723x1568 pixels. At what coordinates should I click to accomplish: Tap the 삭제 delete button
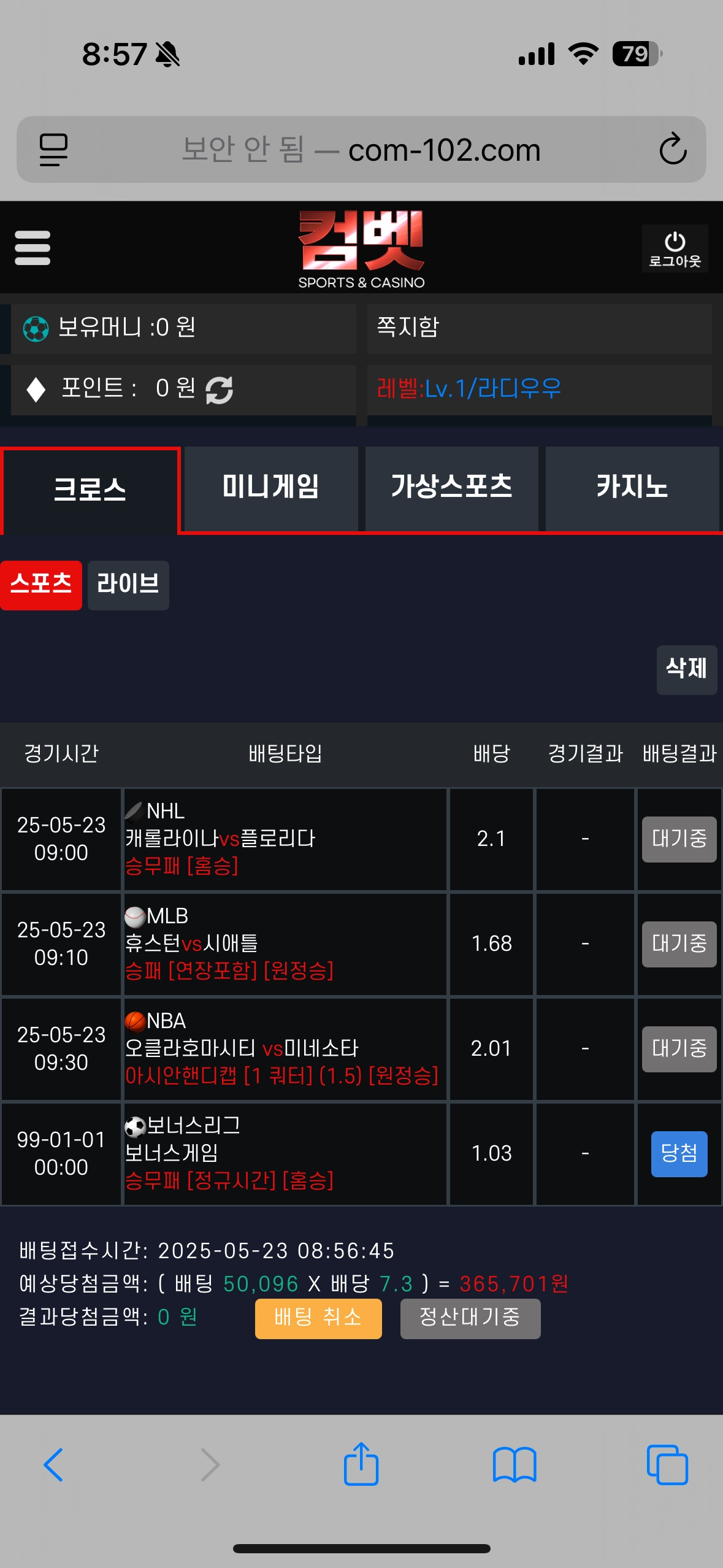[x=686, y=669]
